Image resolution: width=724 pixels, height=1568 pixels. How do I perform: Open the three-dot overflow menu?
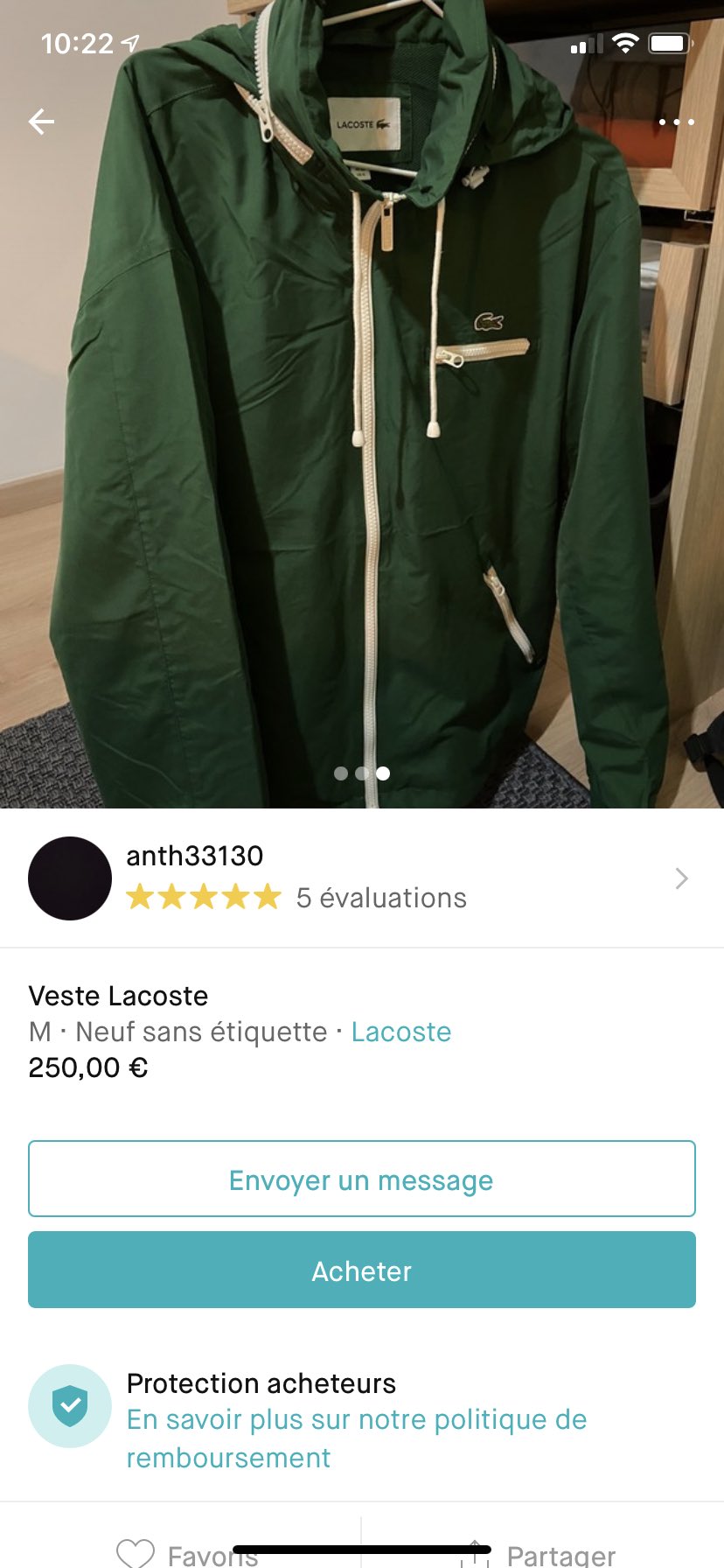676,122
